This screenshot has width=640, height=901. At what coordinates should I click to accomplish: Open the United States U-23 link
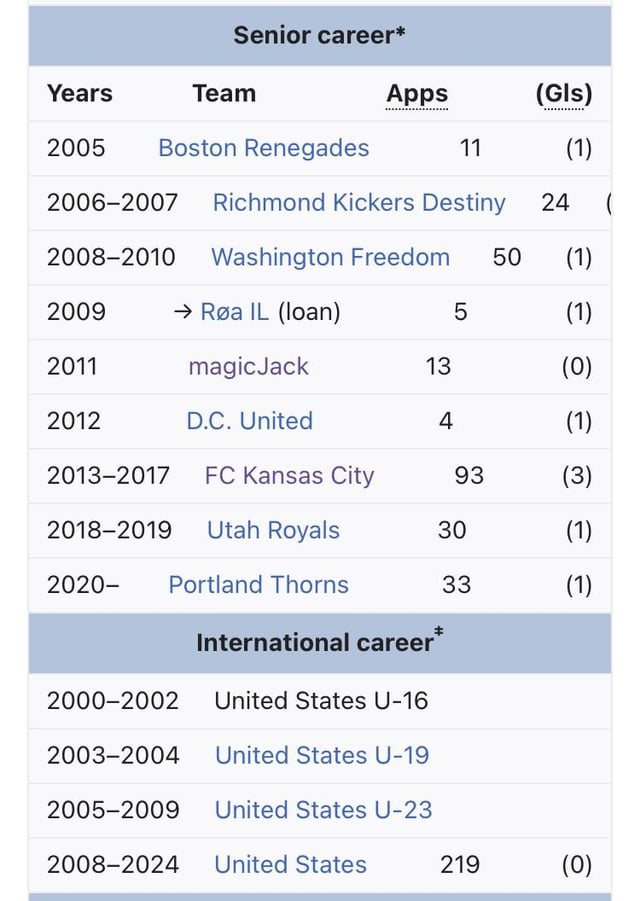tap(323, 809)
